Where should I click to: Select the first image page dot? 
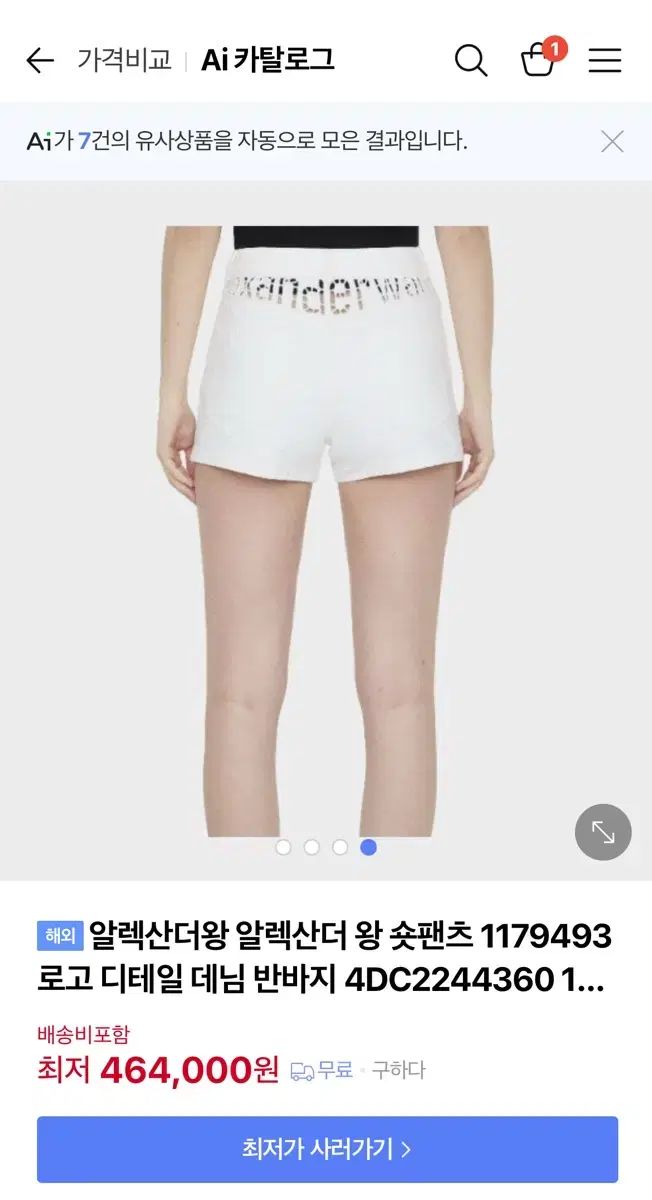[x=283, y=847]
